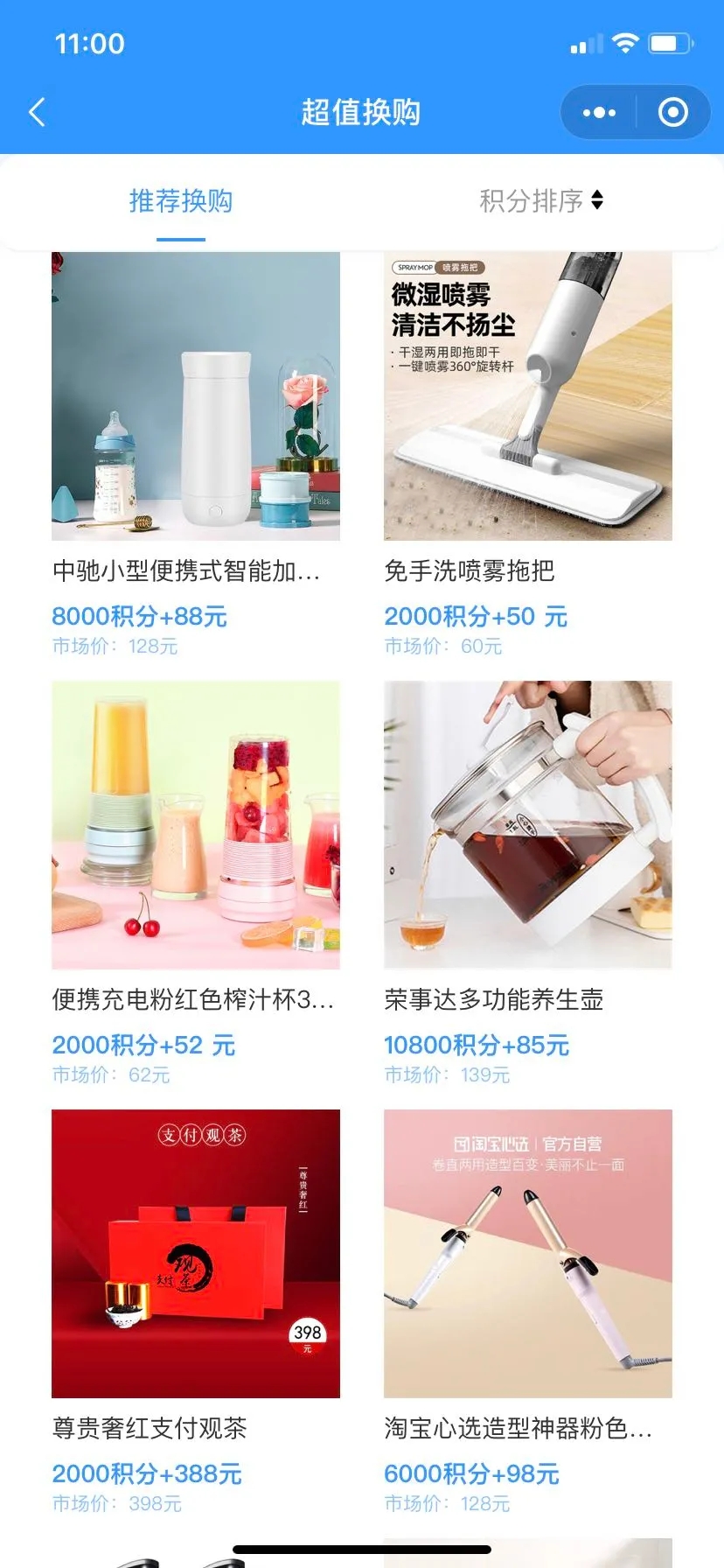Click the cellular signal icon in the status bar
724x1568 pixels.
(584, 41)
